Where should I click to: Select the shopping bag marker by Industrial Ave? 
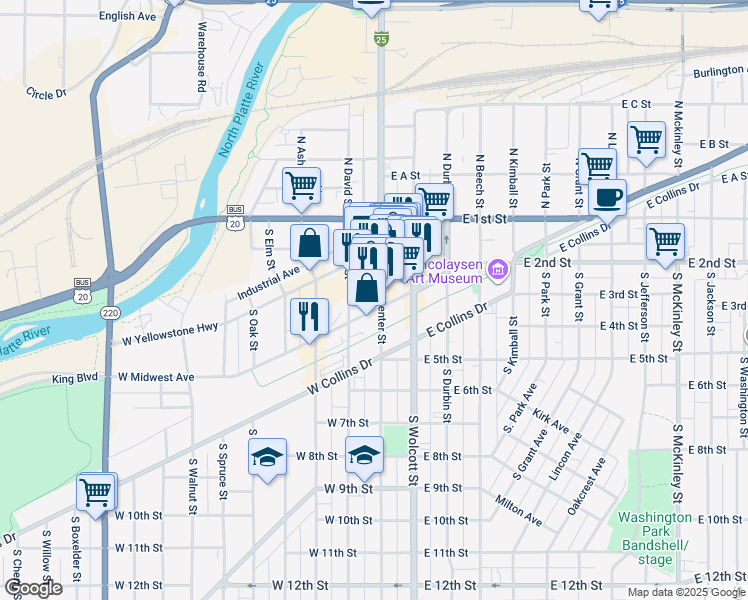click(x=310, y=242)
